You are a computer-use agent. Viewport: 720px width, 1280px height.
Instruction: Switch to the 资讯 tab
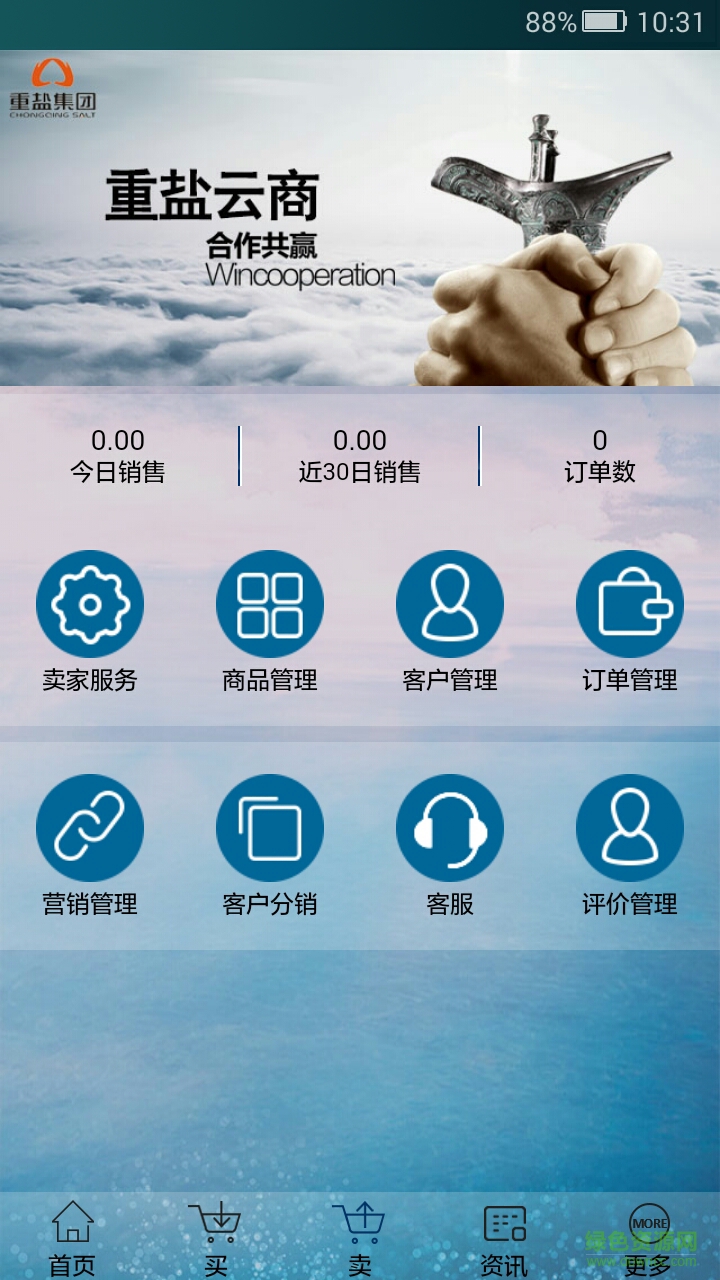[504, 1240]
